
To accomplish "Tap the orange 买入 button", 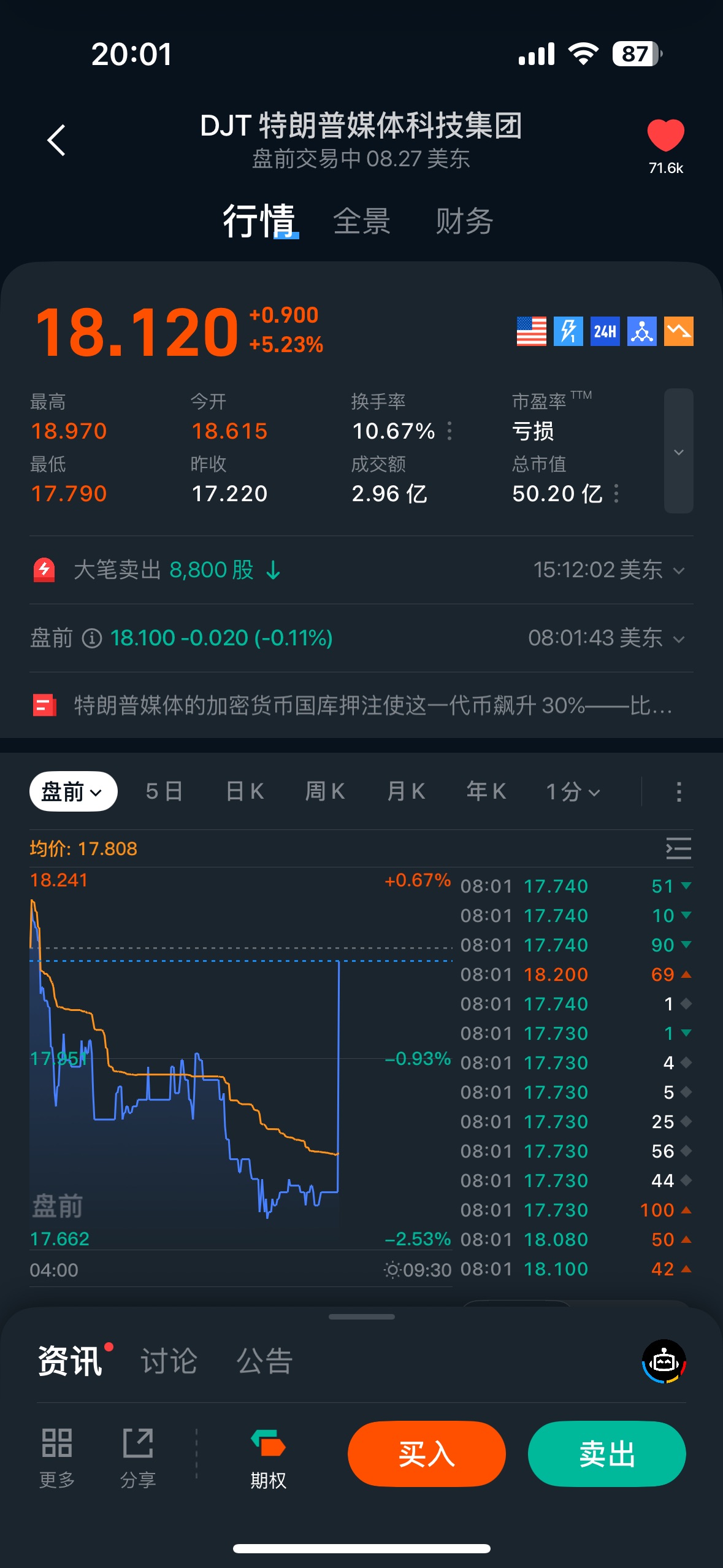I will click(x=426, y=1454).
